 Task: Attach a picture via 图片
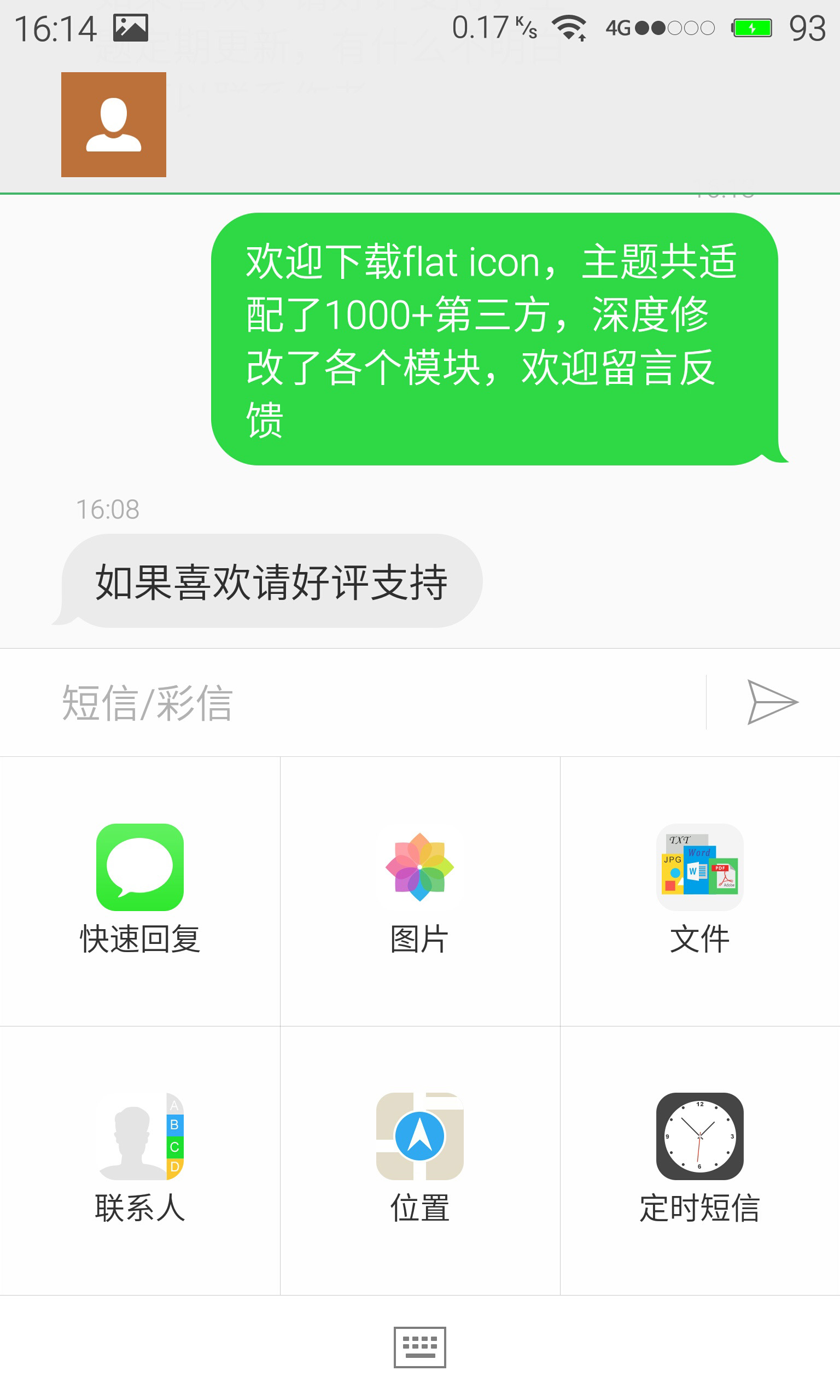(419, 890)
